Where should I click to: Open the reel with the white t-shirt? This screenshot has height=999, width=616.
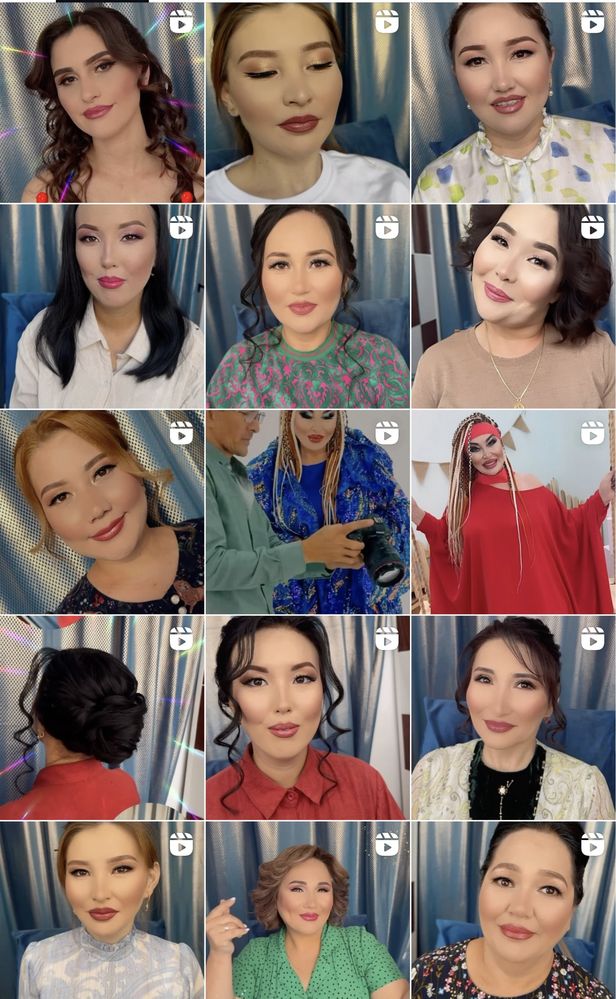click(x=307, y=101)
